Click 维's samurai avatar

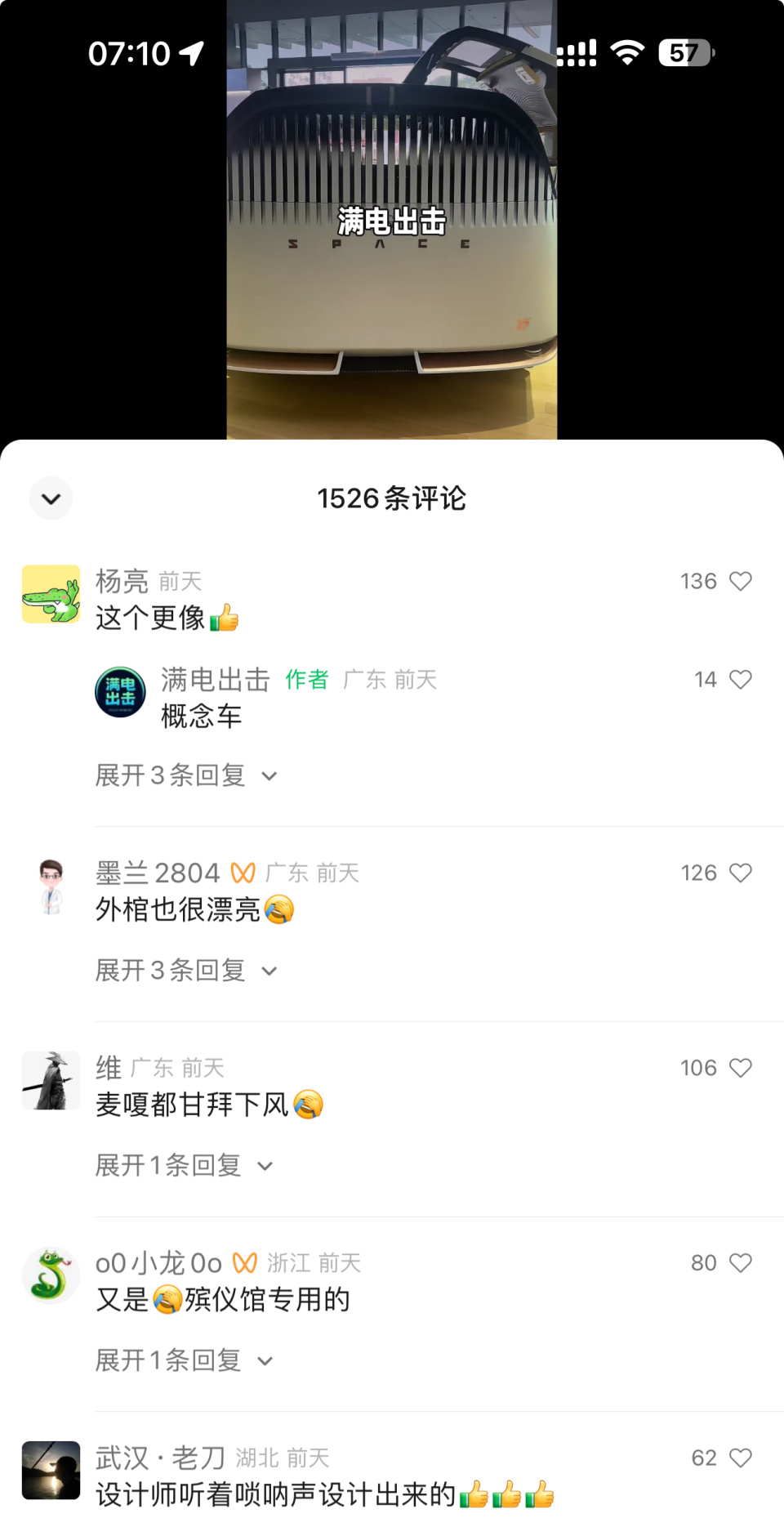coord(51,1080)
